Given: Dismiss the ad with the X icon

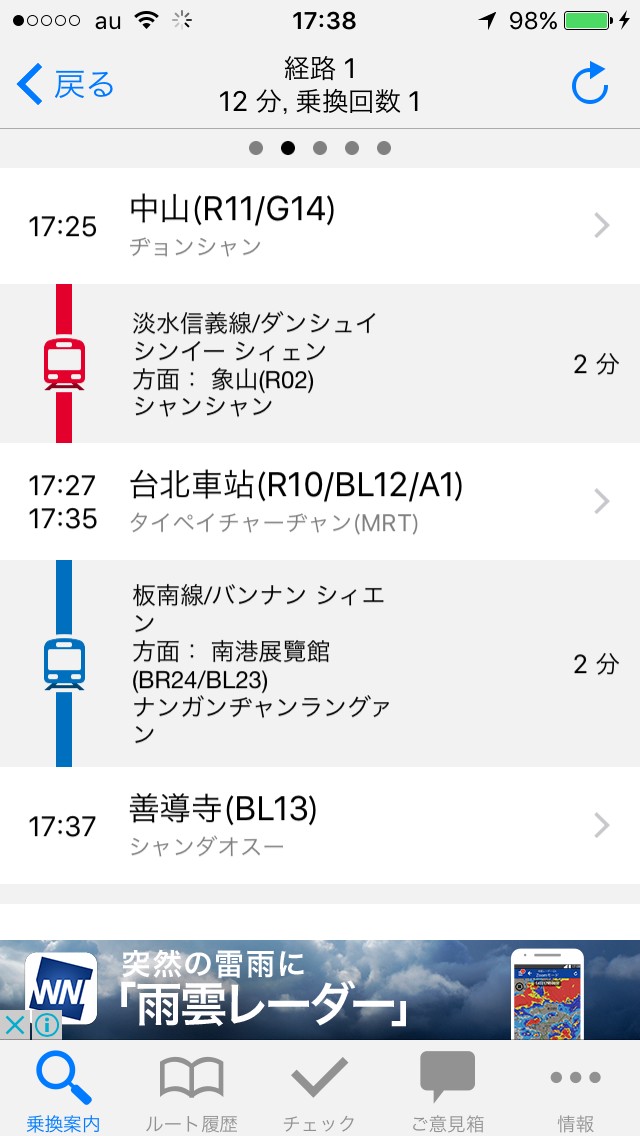Looking at the screenshot, I should click(x=14, y=1025).
